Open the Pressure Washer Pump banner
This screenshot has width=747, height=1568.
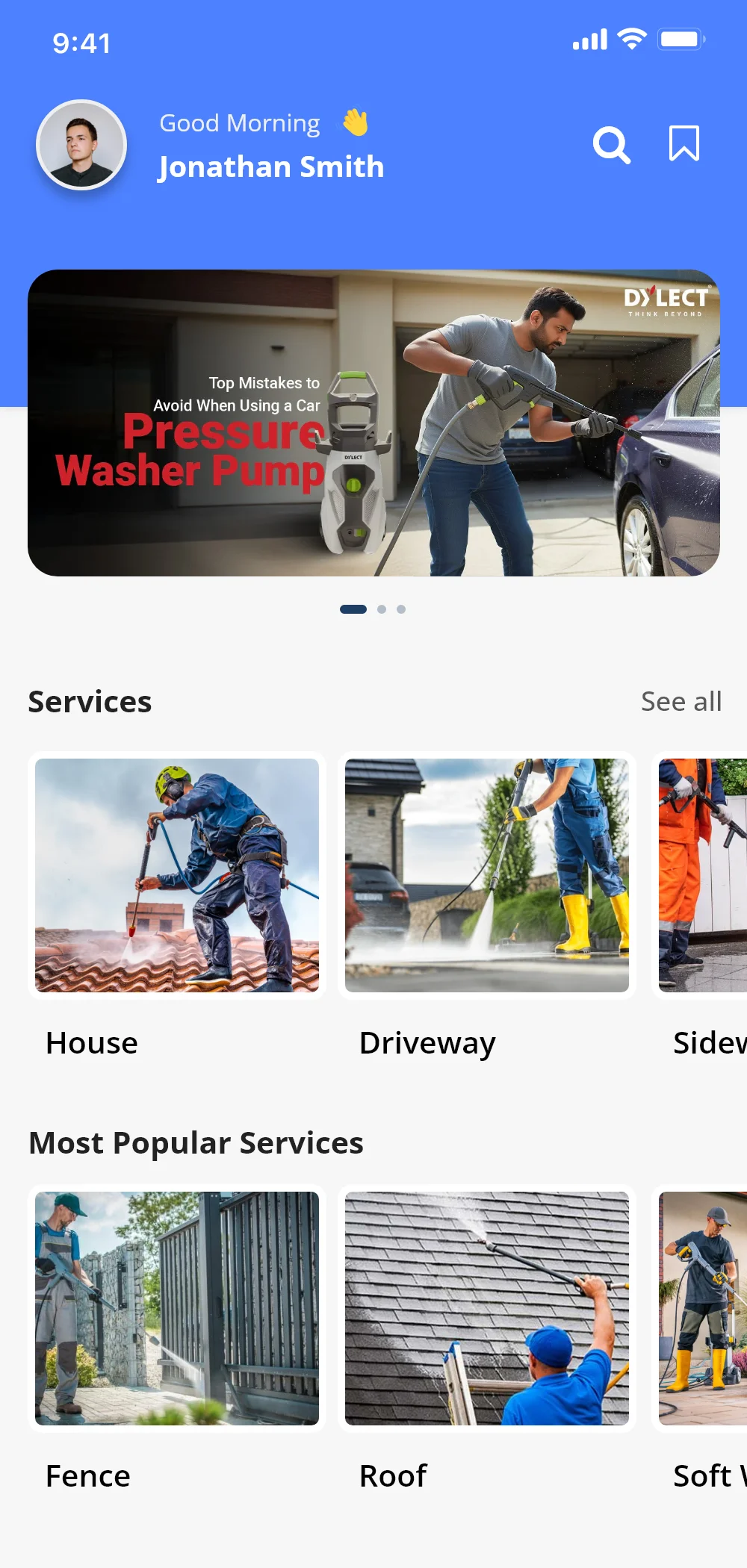click(373, 423)
